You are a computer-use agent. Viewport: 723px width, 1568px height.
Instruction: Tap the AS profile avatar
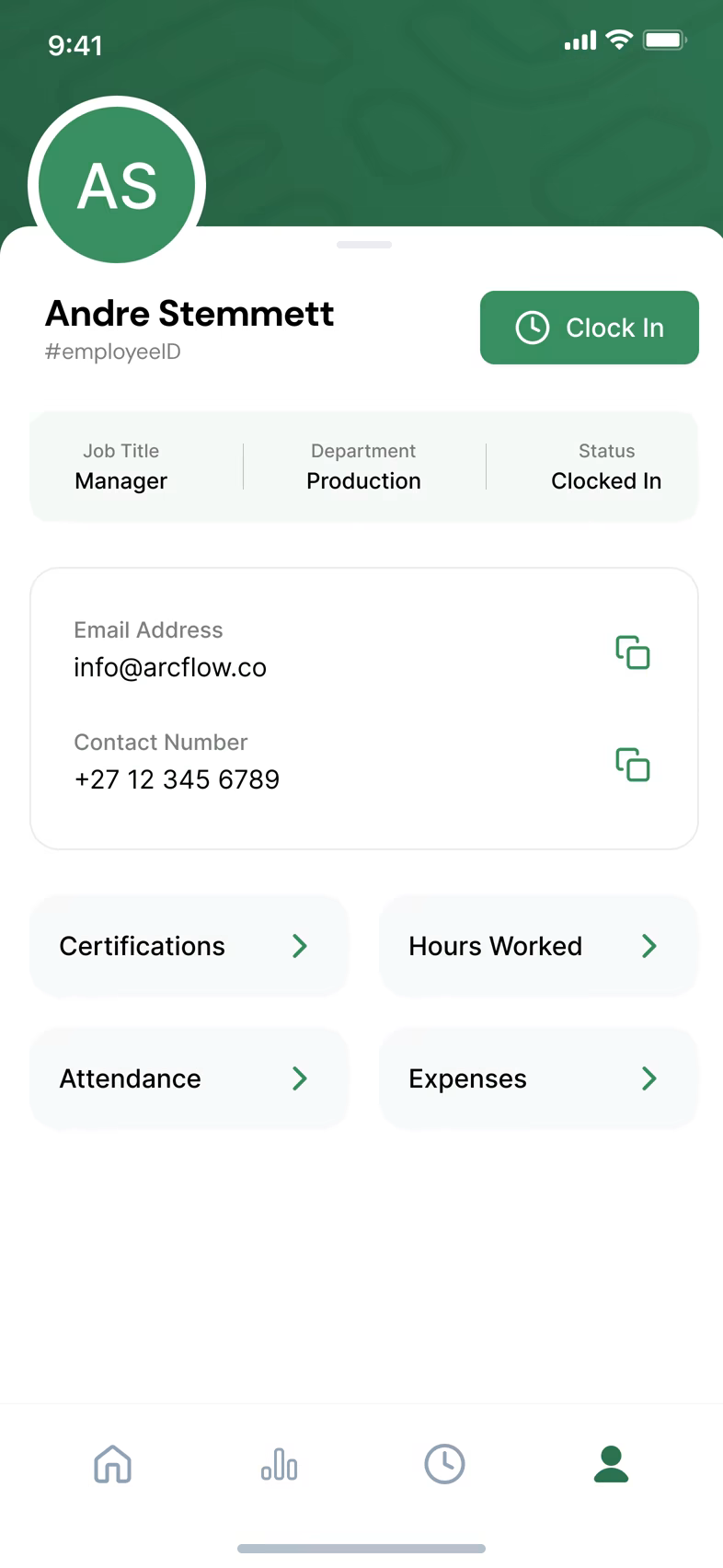point(117,185)
